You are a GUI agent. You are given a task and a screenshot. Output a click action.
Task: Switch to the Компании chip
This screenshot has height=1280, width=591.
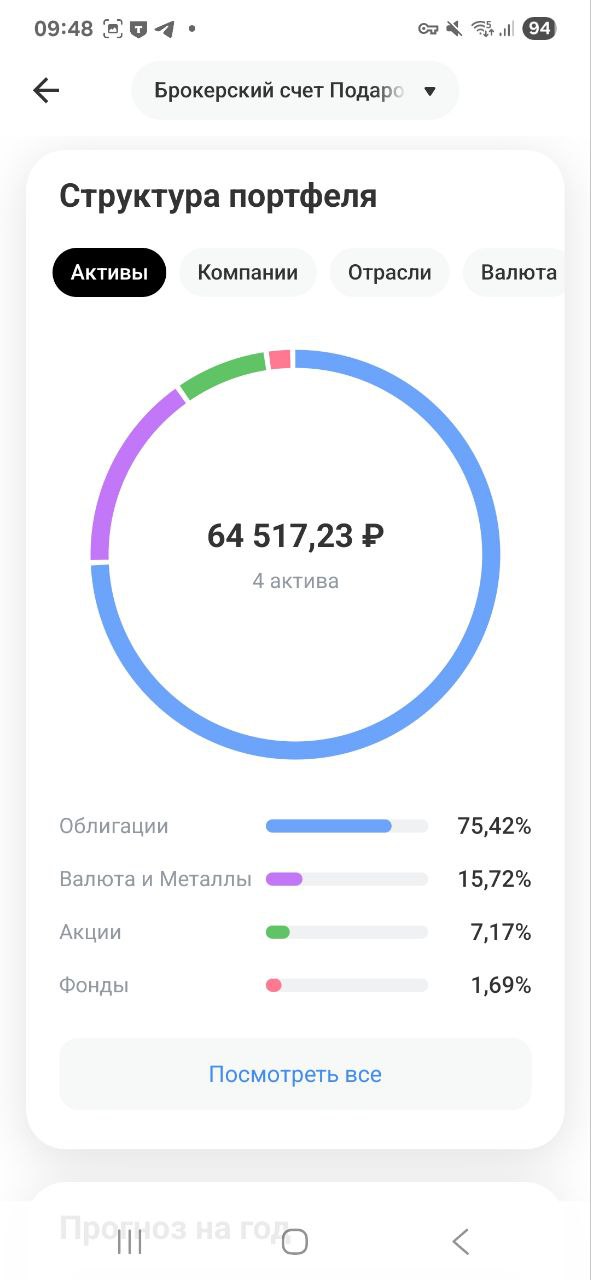248,272
